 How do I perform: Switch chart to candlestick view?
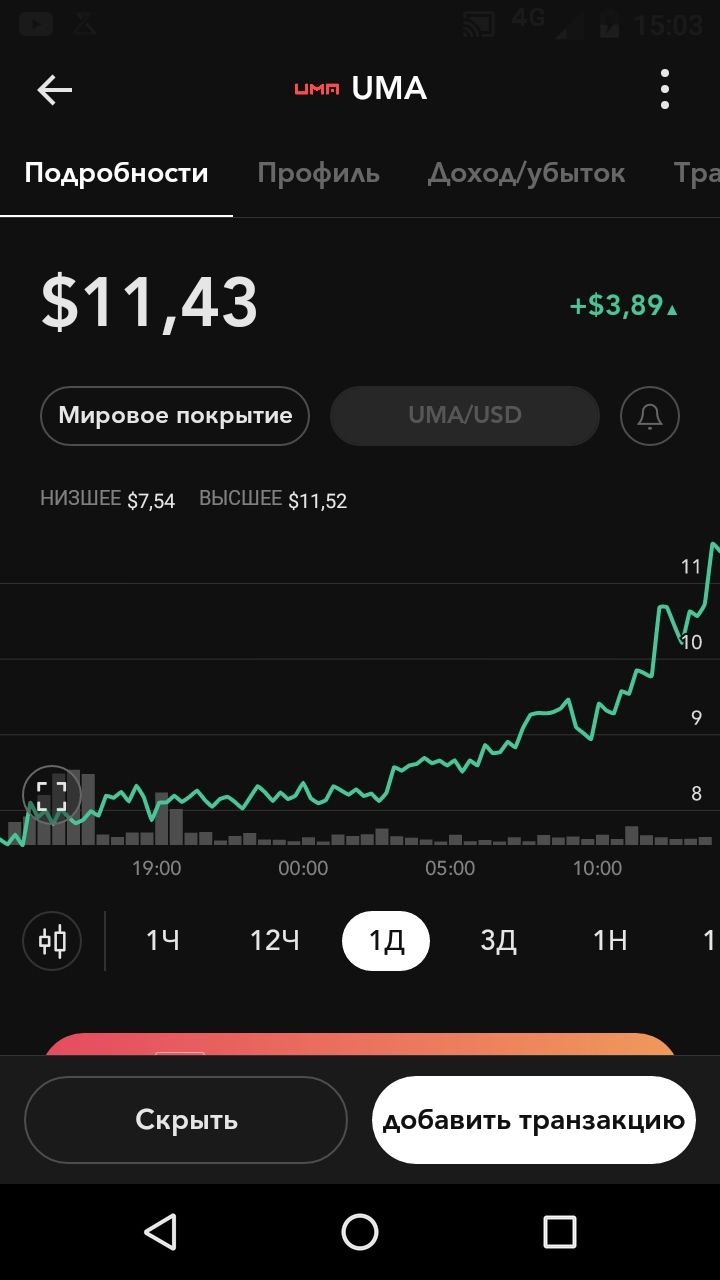[52, 941]
